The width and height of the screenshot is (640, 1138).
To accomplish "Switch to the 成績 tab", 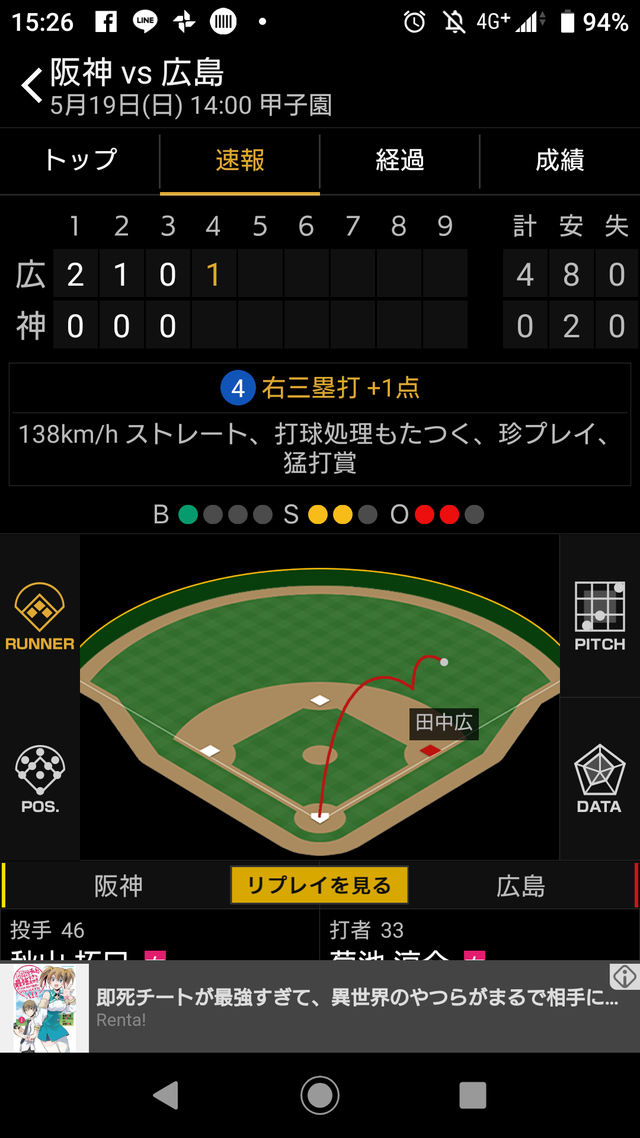I will coord(559,161).
